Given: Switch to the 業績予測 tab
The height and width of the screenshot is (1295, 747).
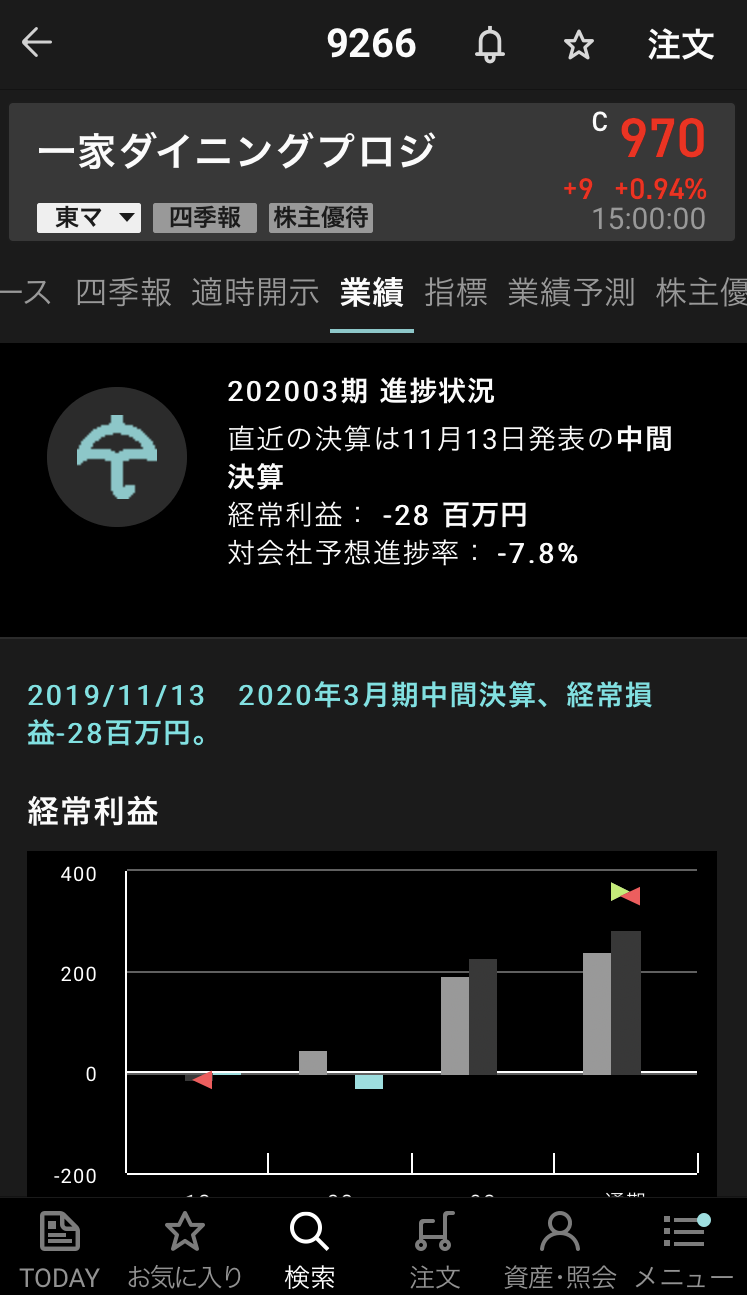Looking at the screenshot, I should click(571, 293).
